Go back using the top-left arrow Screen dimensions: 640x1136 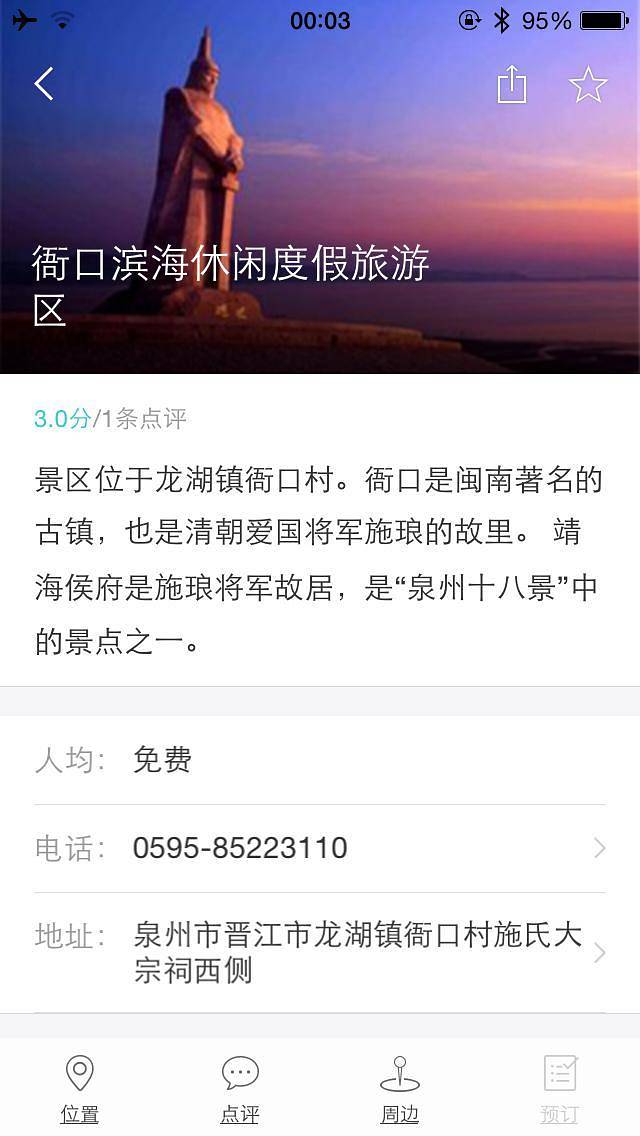44,84
